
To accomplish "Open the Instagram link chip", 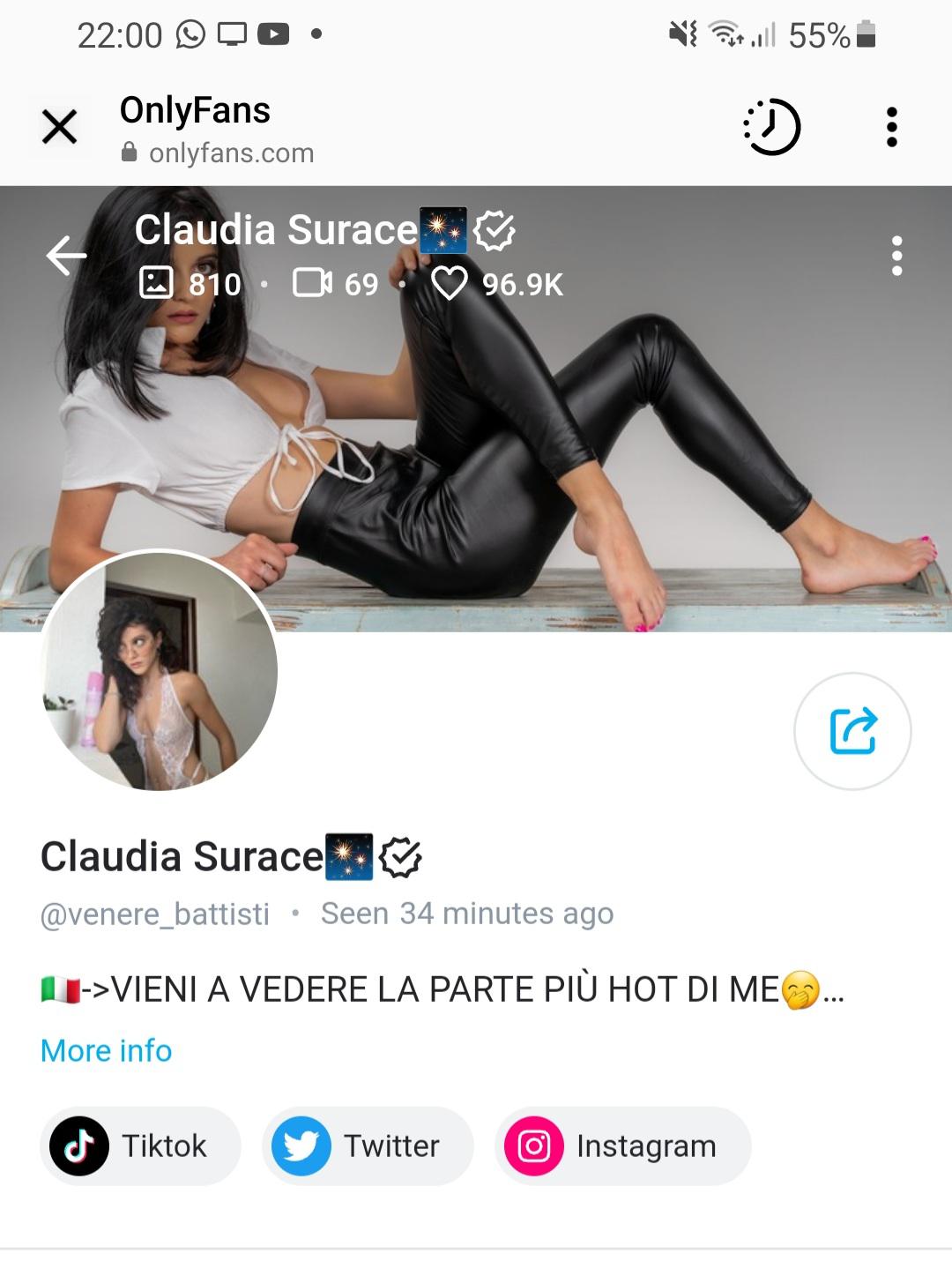I will 622,1145.
